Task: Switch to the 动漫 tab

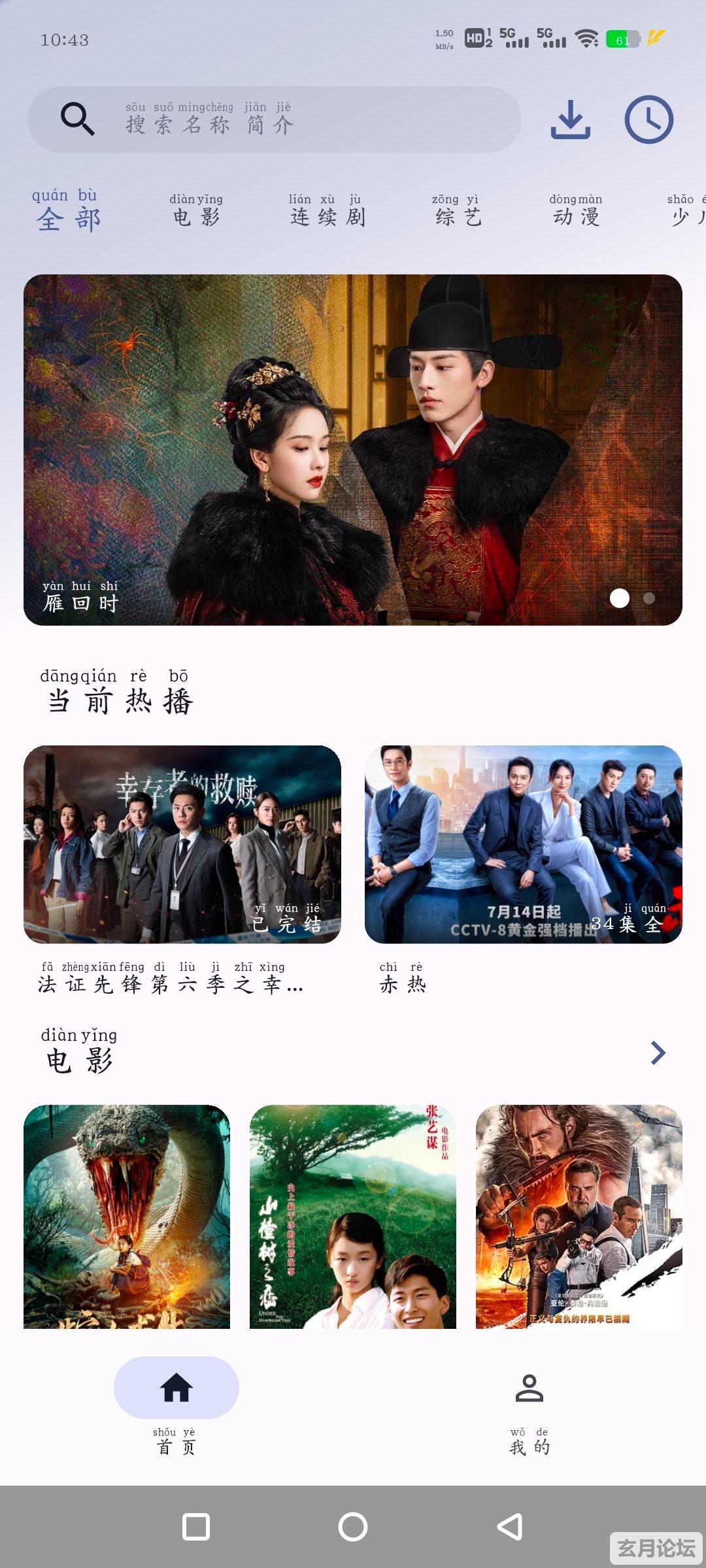Action: [576, 211]
